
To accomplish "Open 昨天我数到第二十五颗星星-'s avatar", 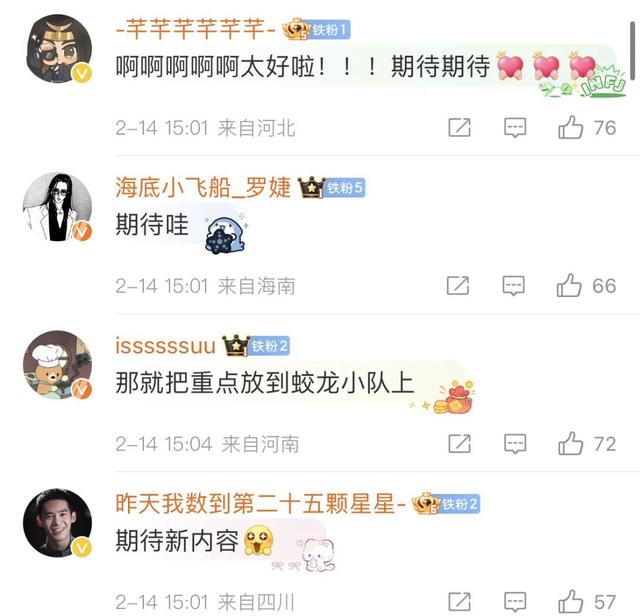I will (x=57, y=522).
